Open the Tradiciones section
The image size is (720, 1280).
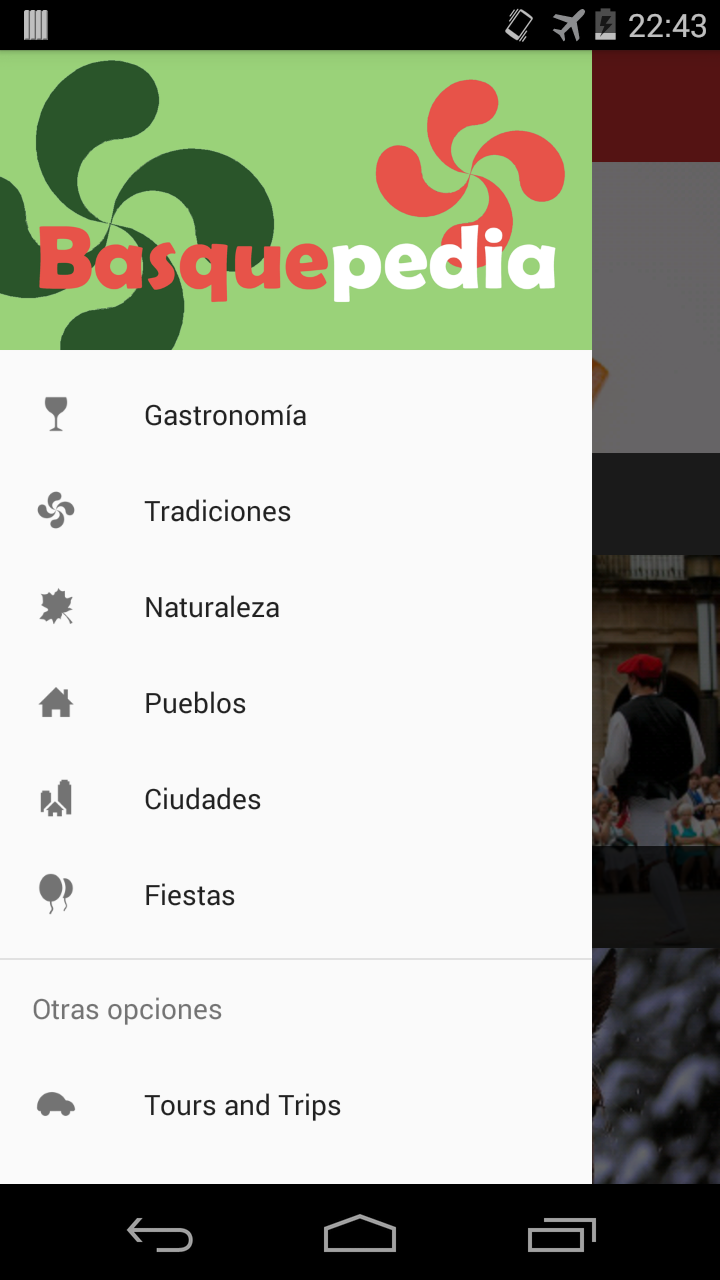pyautogui.click(x=217, y=510)
